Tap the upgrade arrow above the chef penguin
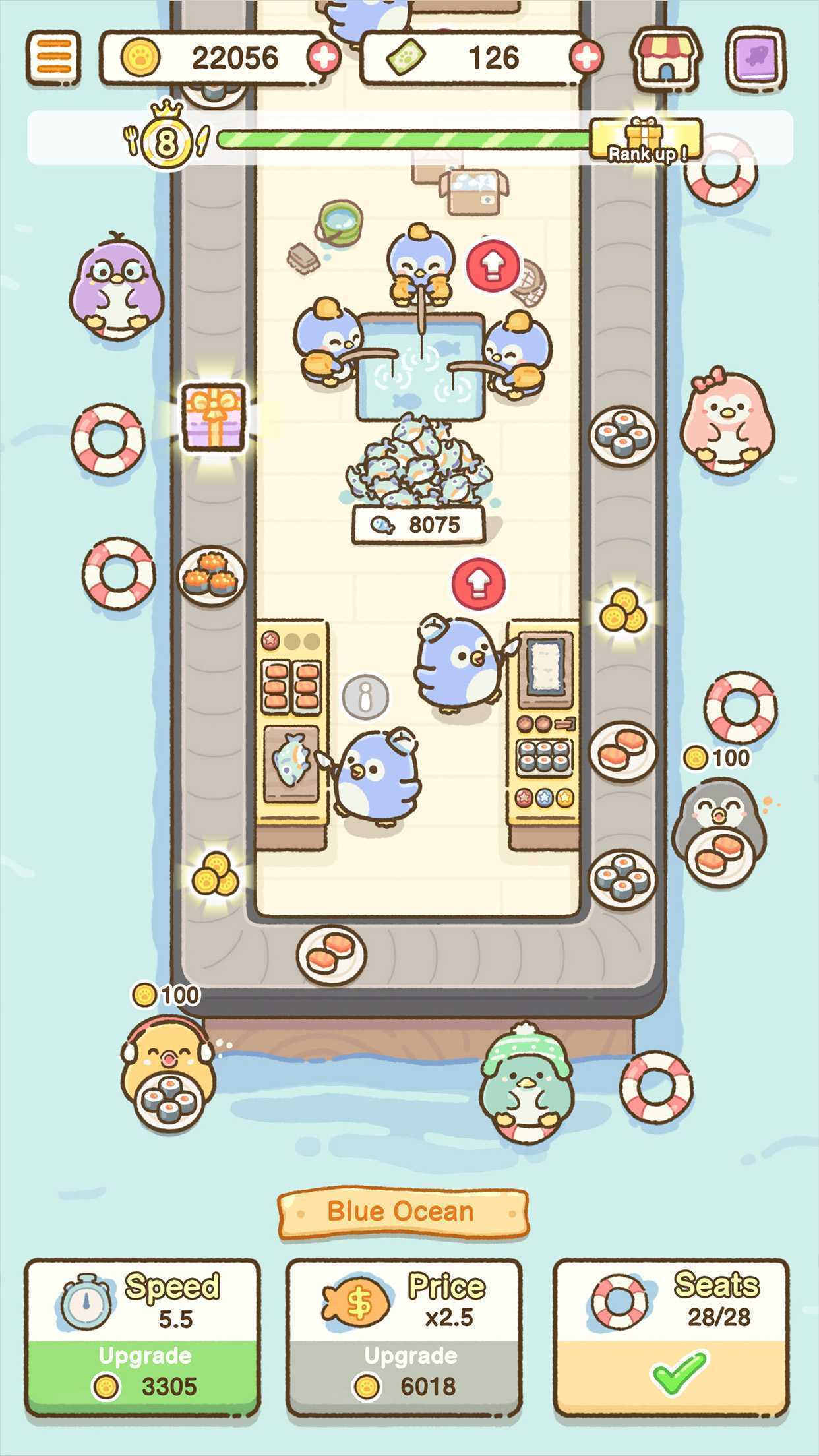 479,582
